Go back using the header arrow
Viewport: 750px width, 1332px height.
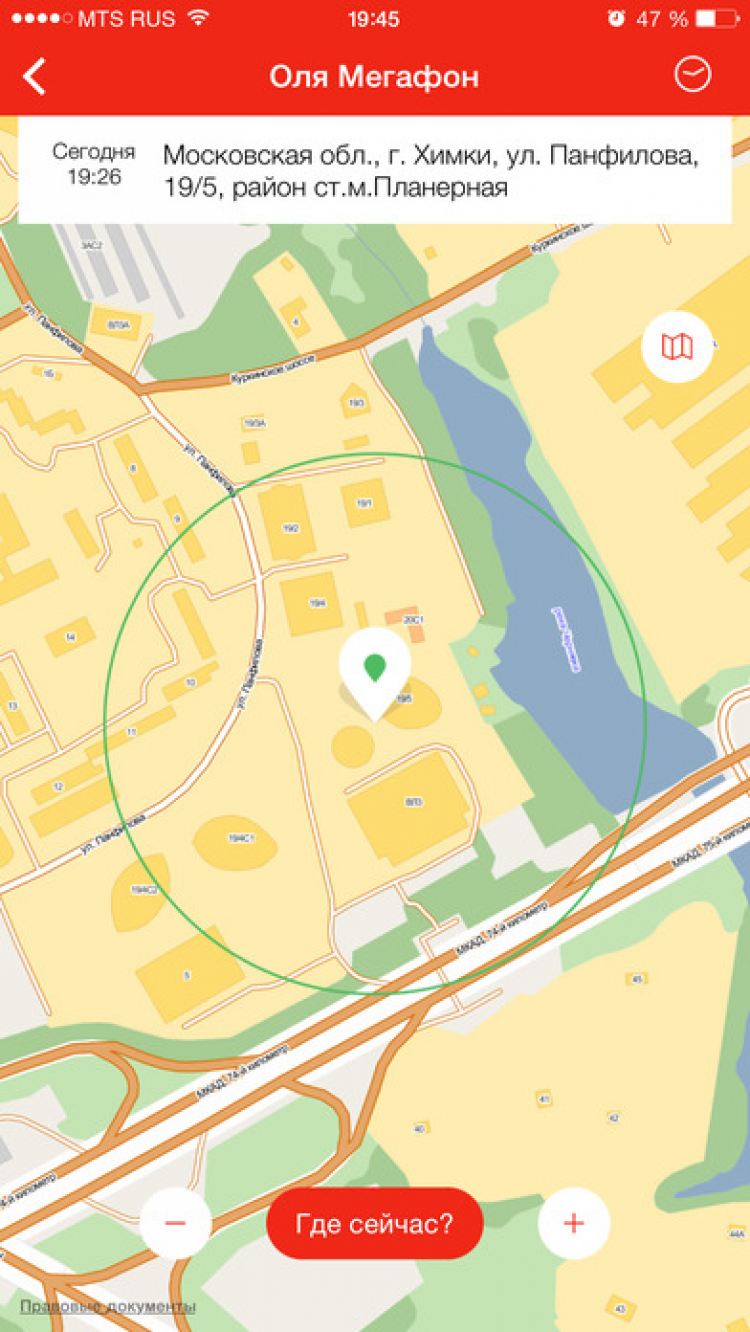click(35, 77)
